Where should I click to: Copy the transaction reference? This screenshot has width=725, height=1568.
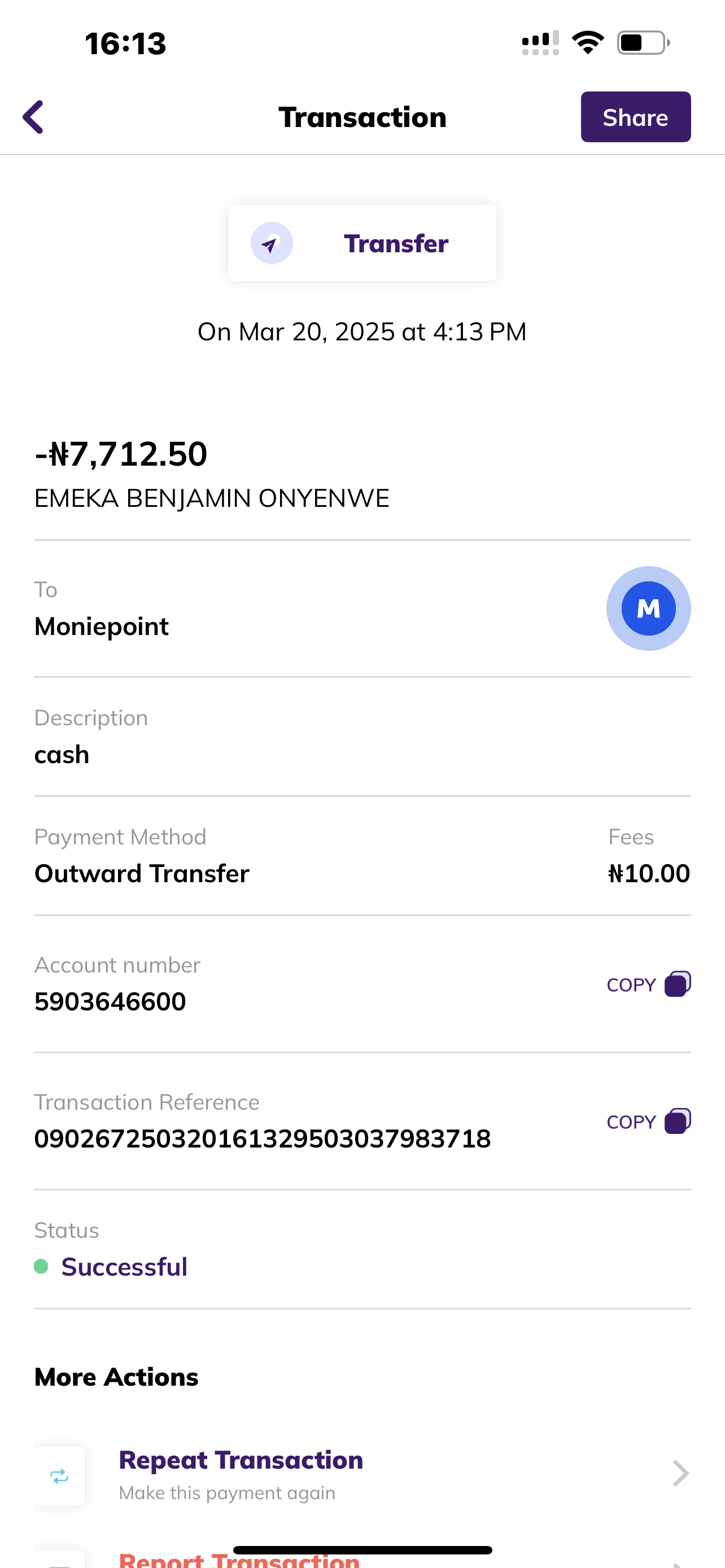pyautogui.click(x=648, y=1121)
